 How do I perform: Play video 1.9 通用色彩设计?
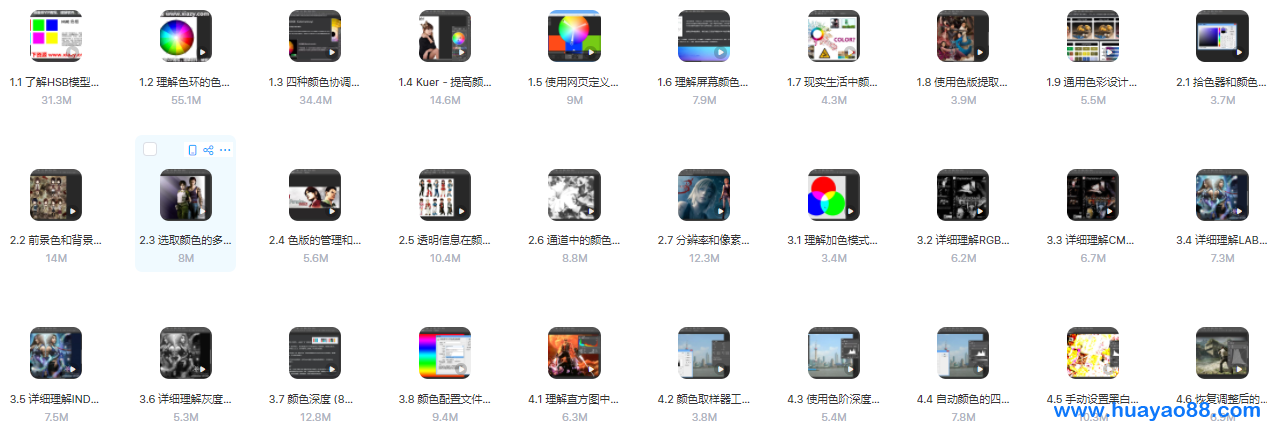point(1092,37)
